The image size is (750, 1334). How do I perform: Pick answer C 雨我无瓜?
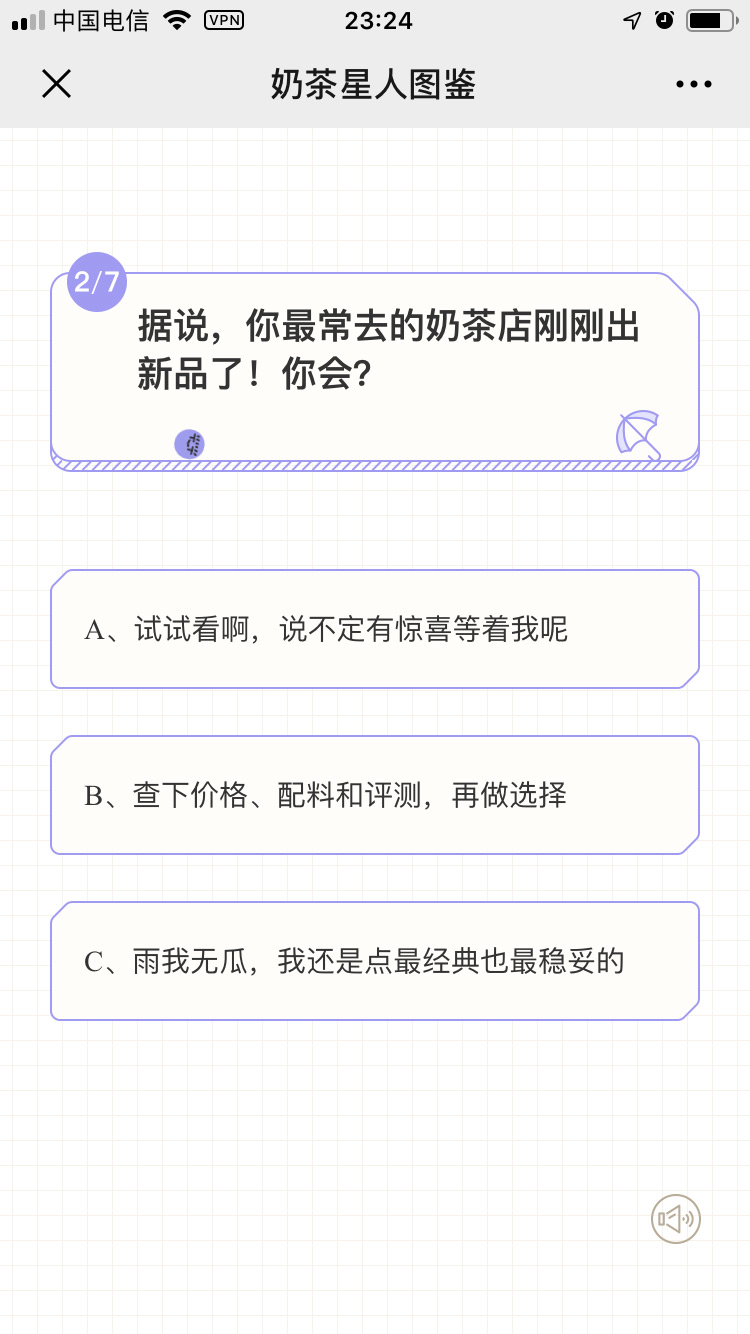(x=375, y=961)
